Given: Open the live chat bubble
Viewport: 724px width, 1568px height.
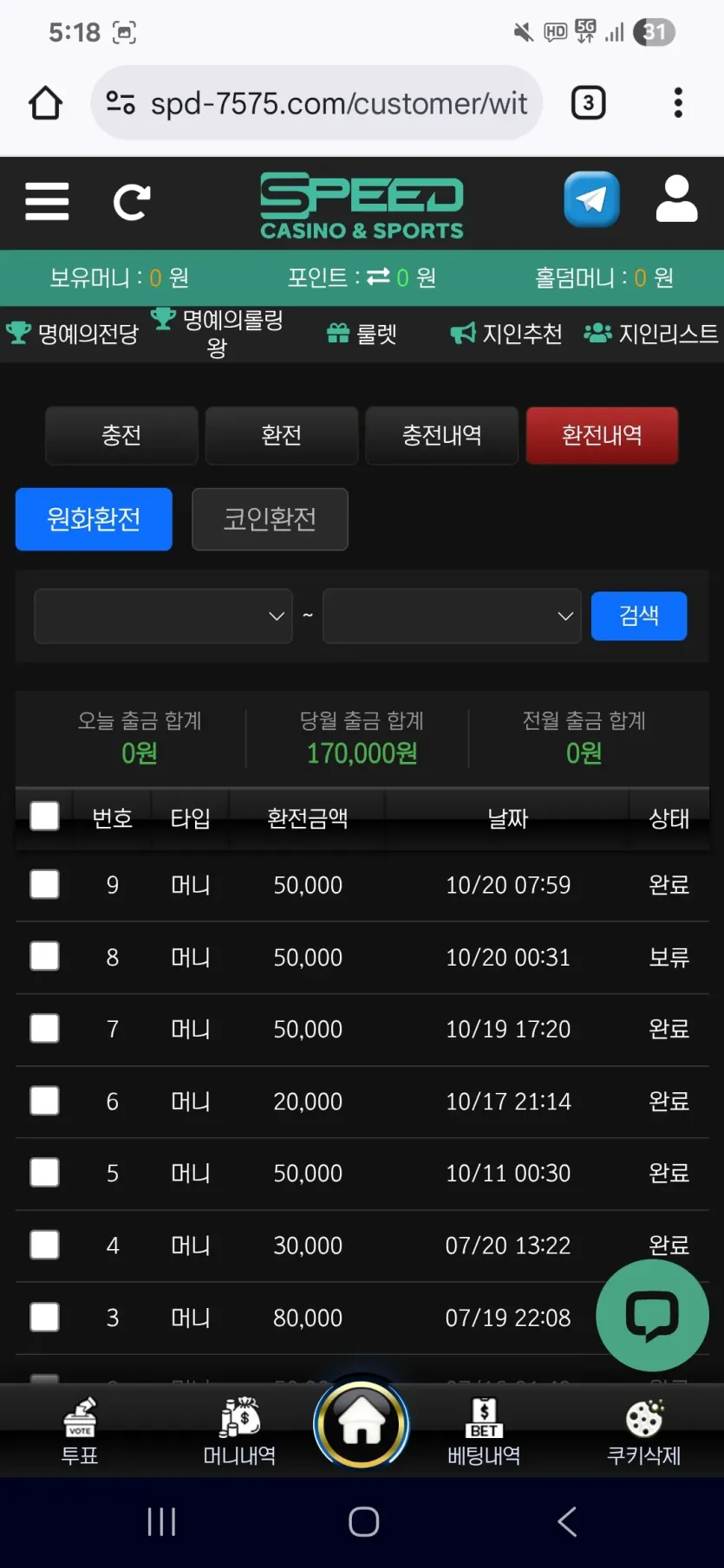Looking at the screenshot, I should [652, 1315].
